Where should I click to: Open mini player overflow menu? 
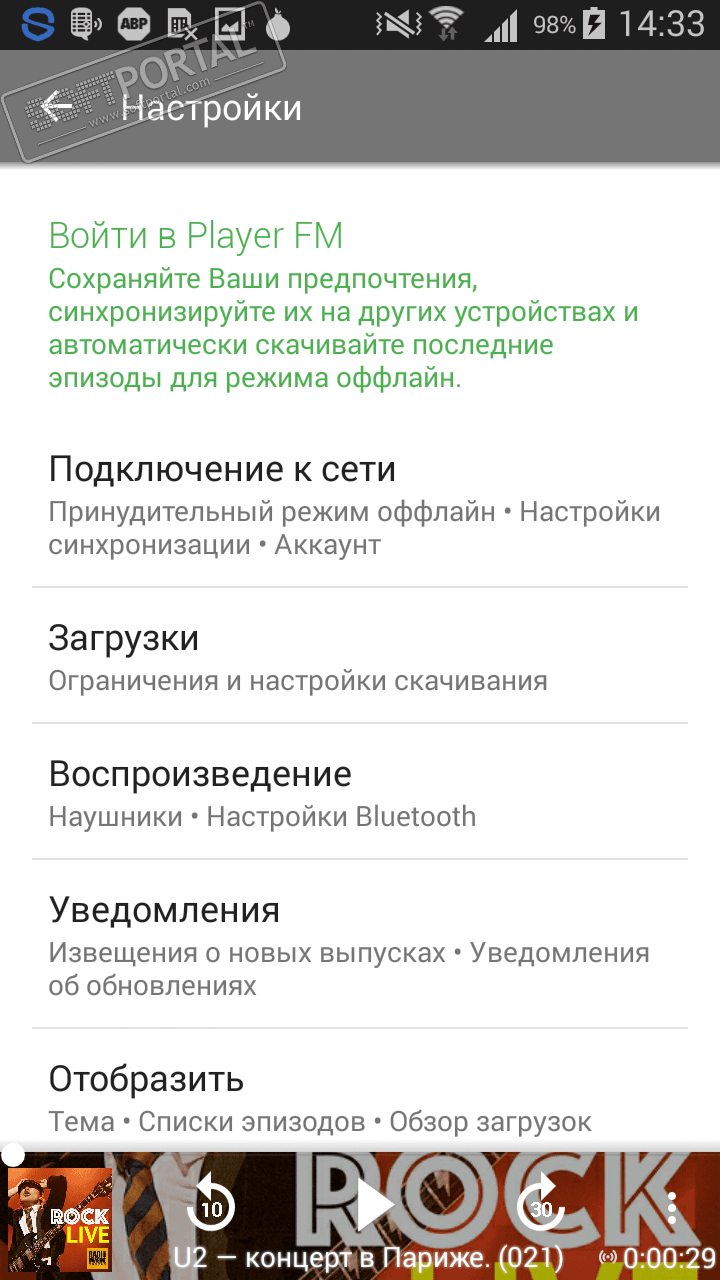pyautogui.click(x=672, y=1207)
